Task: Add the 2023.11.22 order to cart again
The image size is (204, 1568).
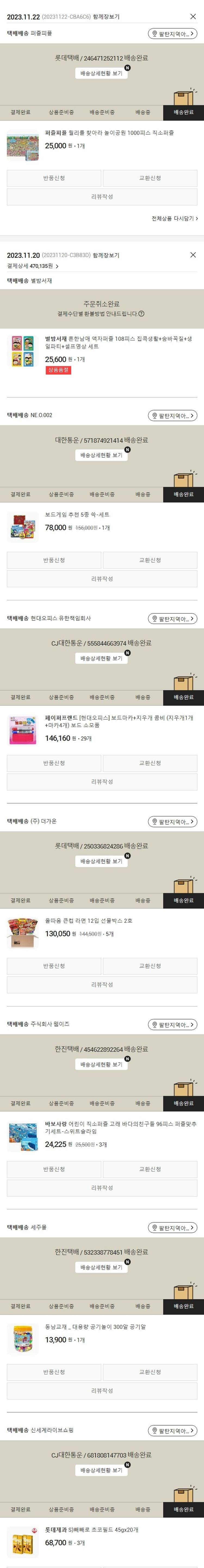Action: [106, 17]
